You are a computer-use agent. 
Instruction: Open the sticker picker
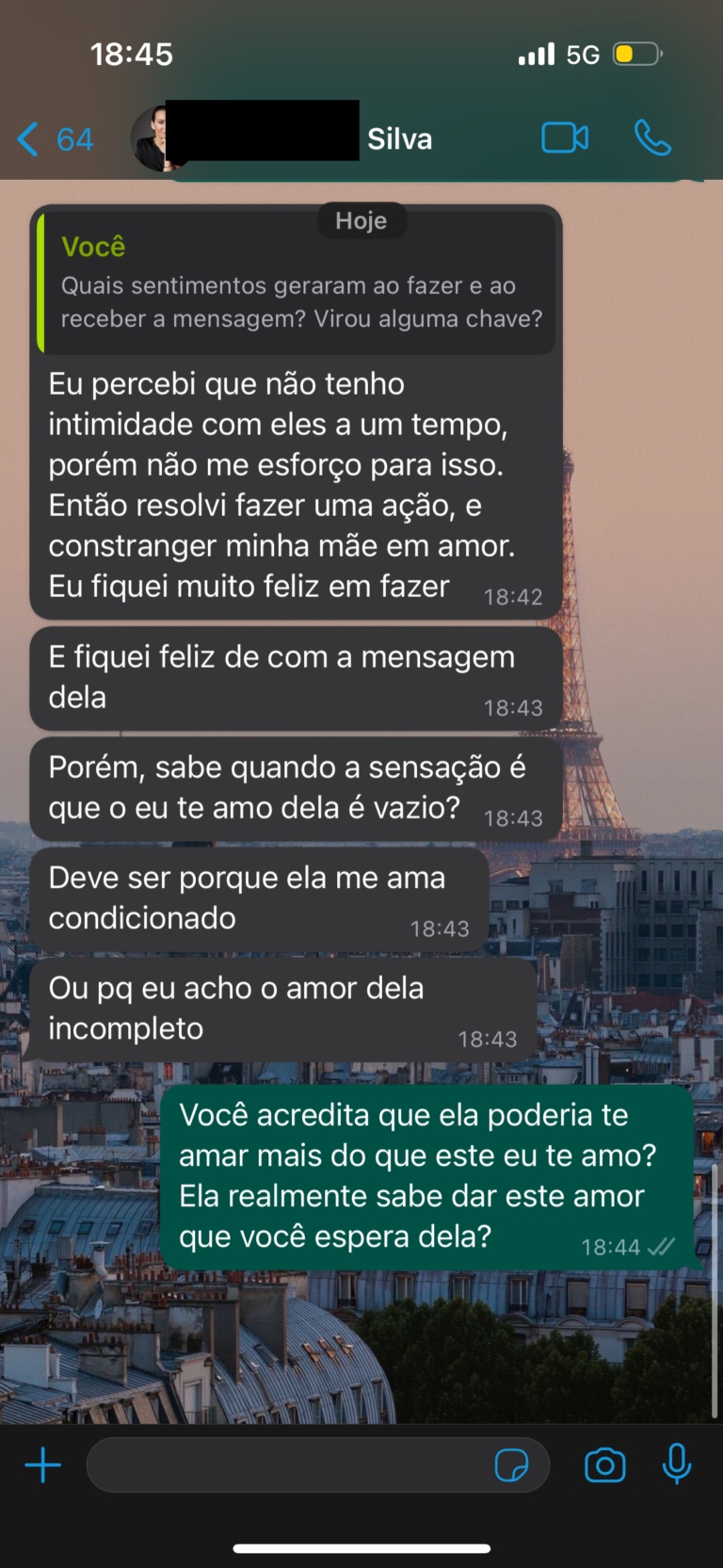point(511,1464)
